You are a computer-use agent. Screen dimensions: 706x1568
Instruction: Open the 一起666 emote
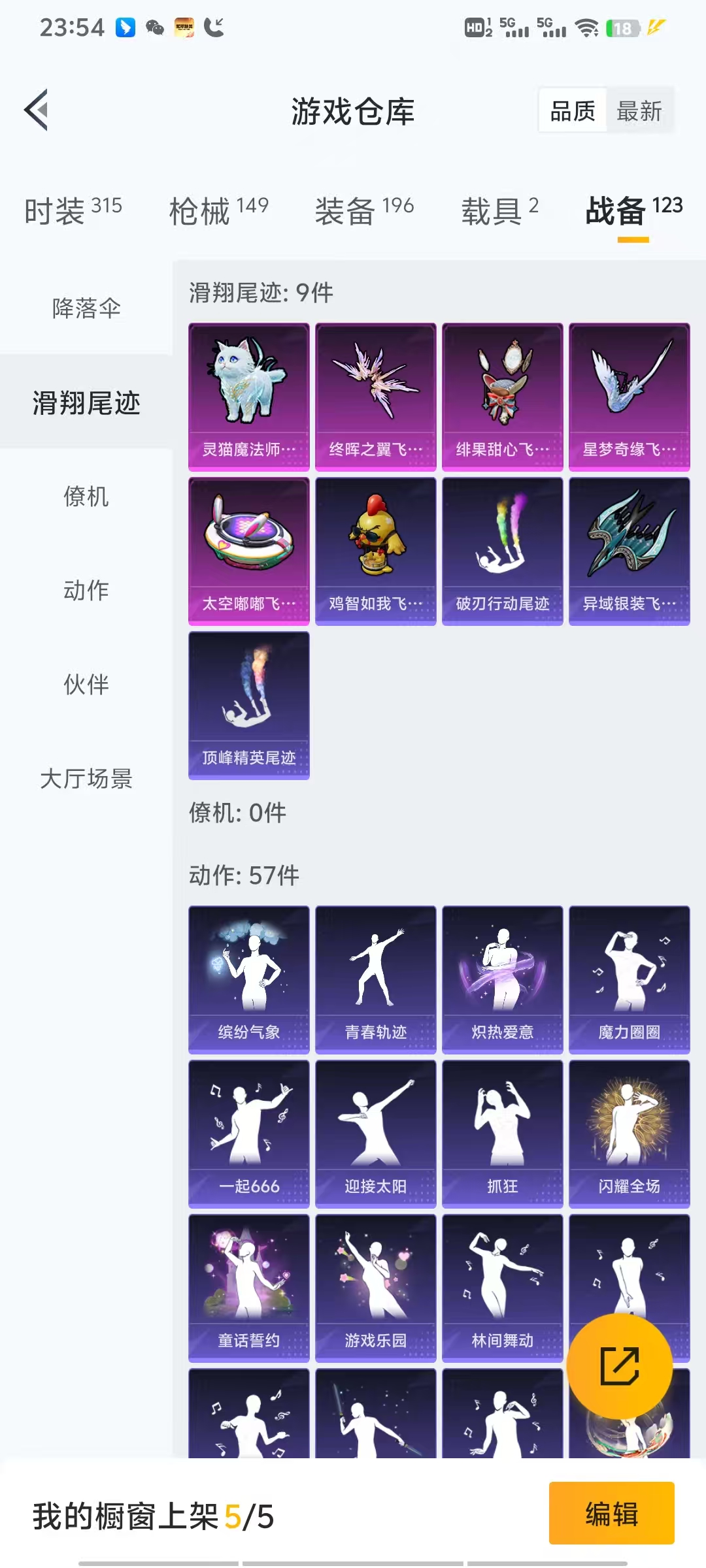[249, 1134]
